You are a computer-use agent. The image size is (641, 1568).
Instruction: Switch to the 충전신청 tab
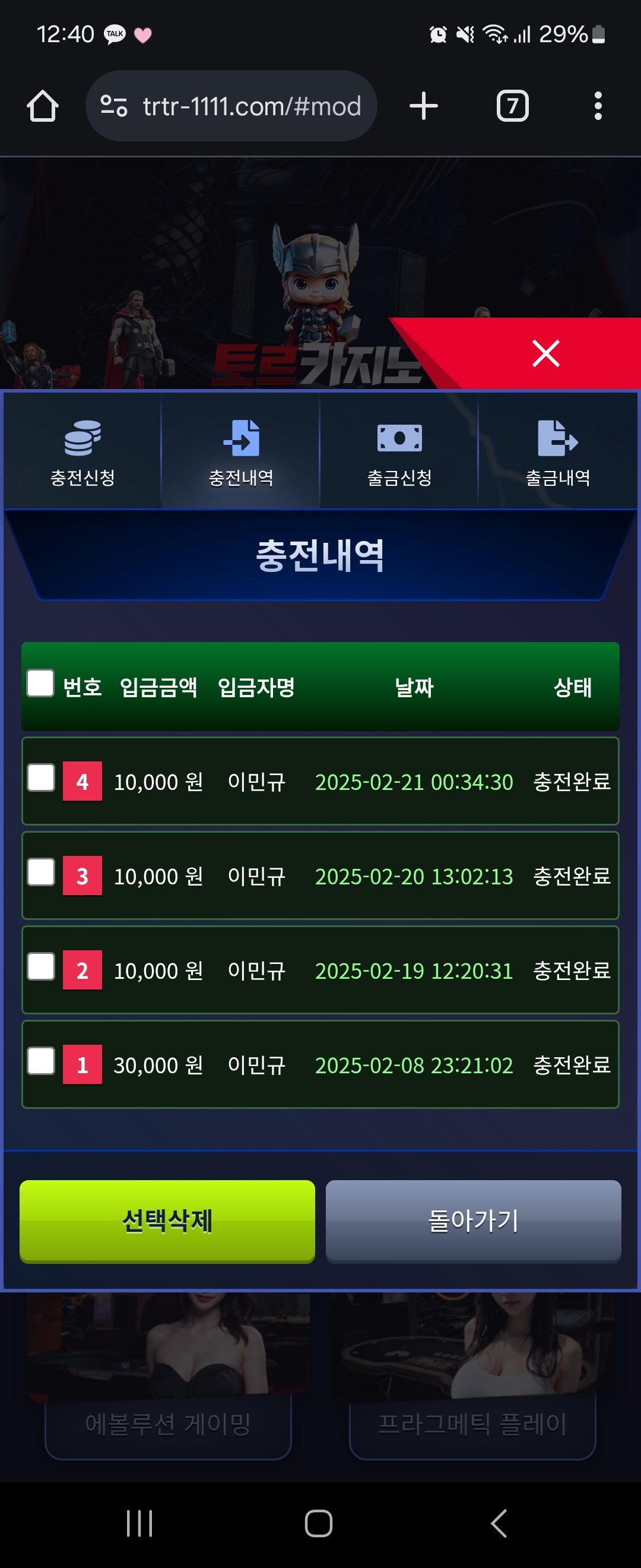82,451
